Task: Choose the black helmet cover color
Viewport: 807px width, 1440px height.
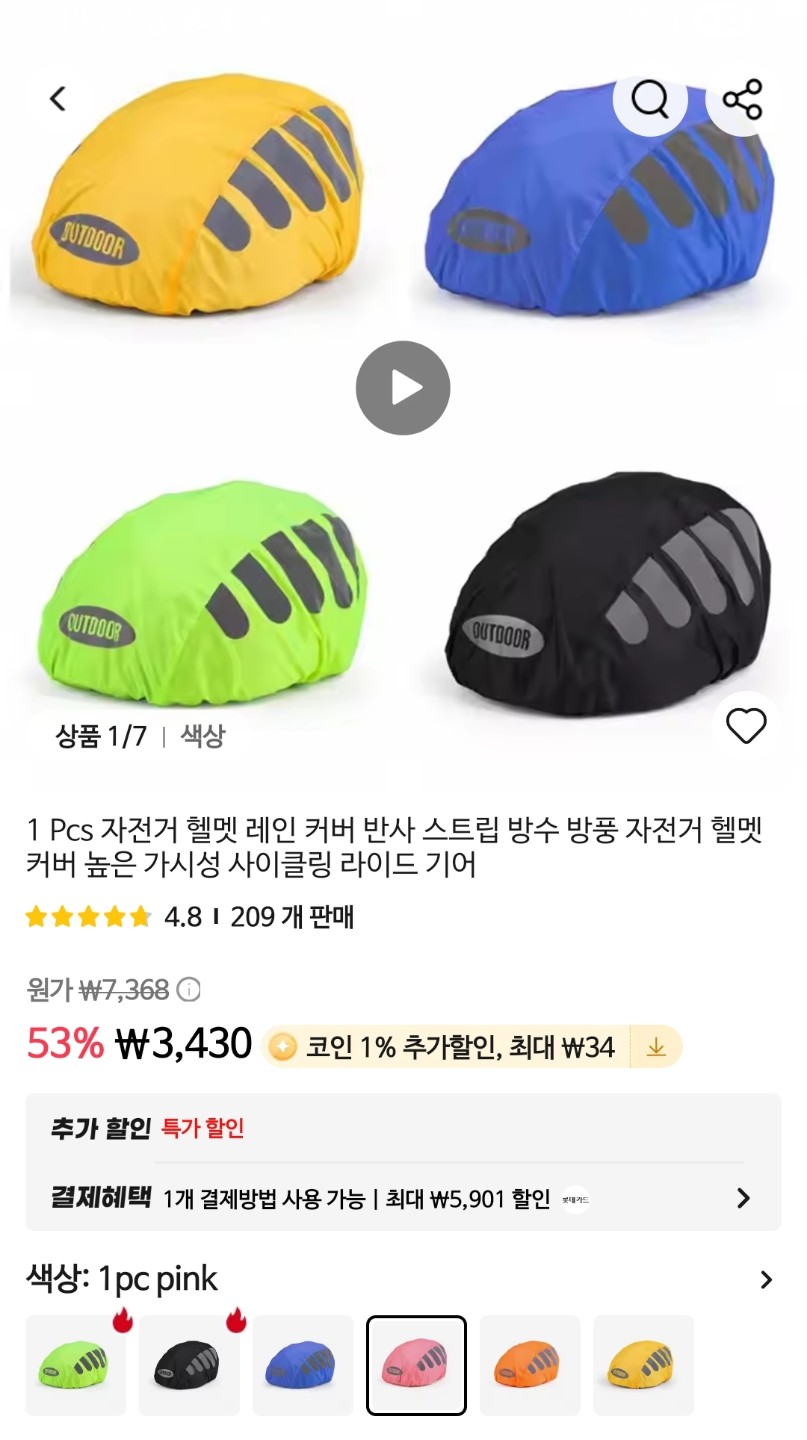Action: point(189,1365)
